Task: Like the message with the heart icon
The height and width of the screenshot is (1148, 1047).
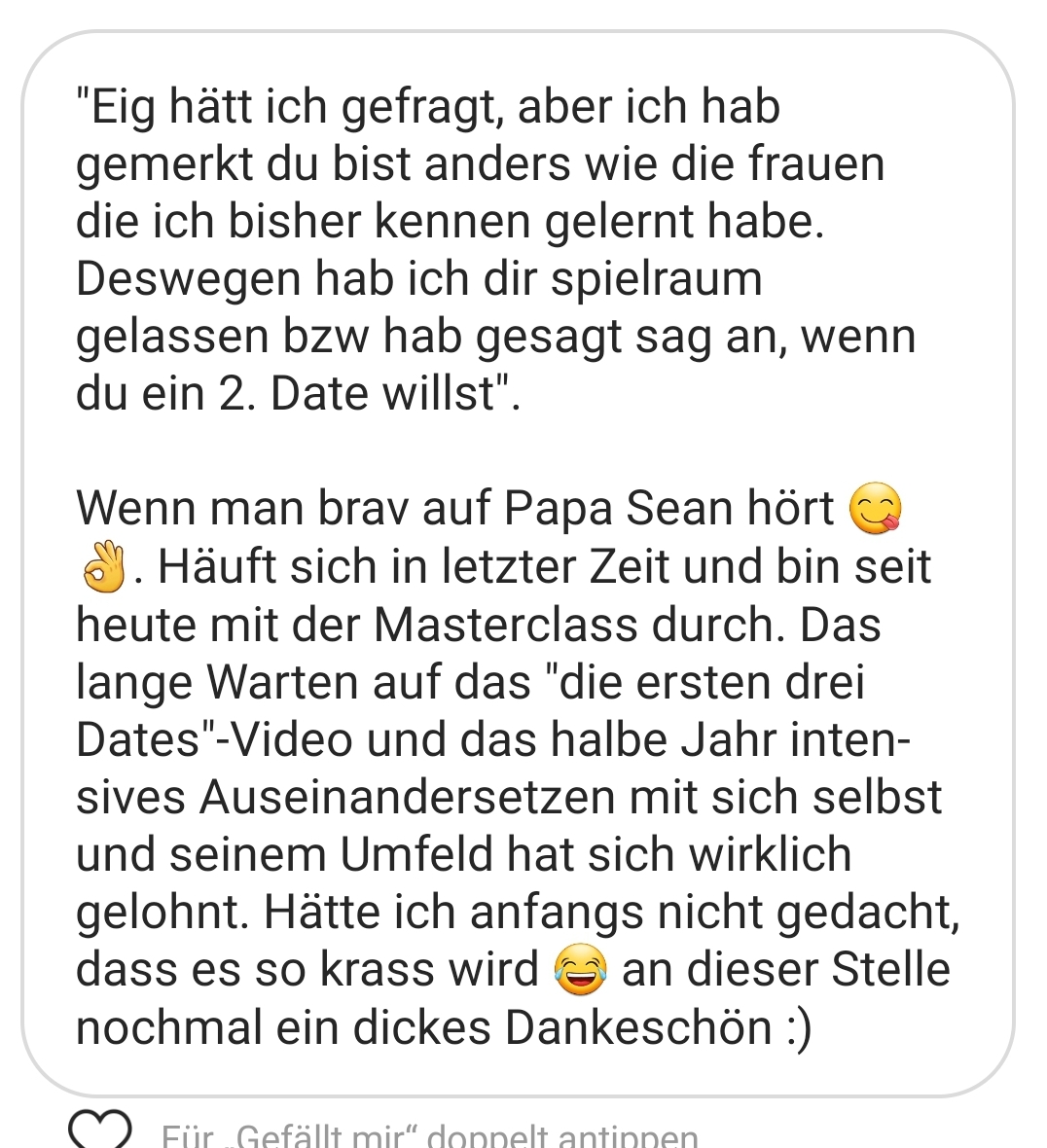Action: tap(99, 1130)
